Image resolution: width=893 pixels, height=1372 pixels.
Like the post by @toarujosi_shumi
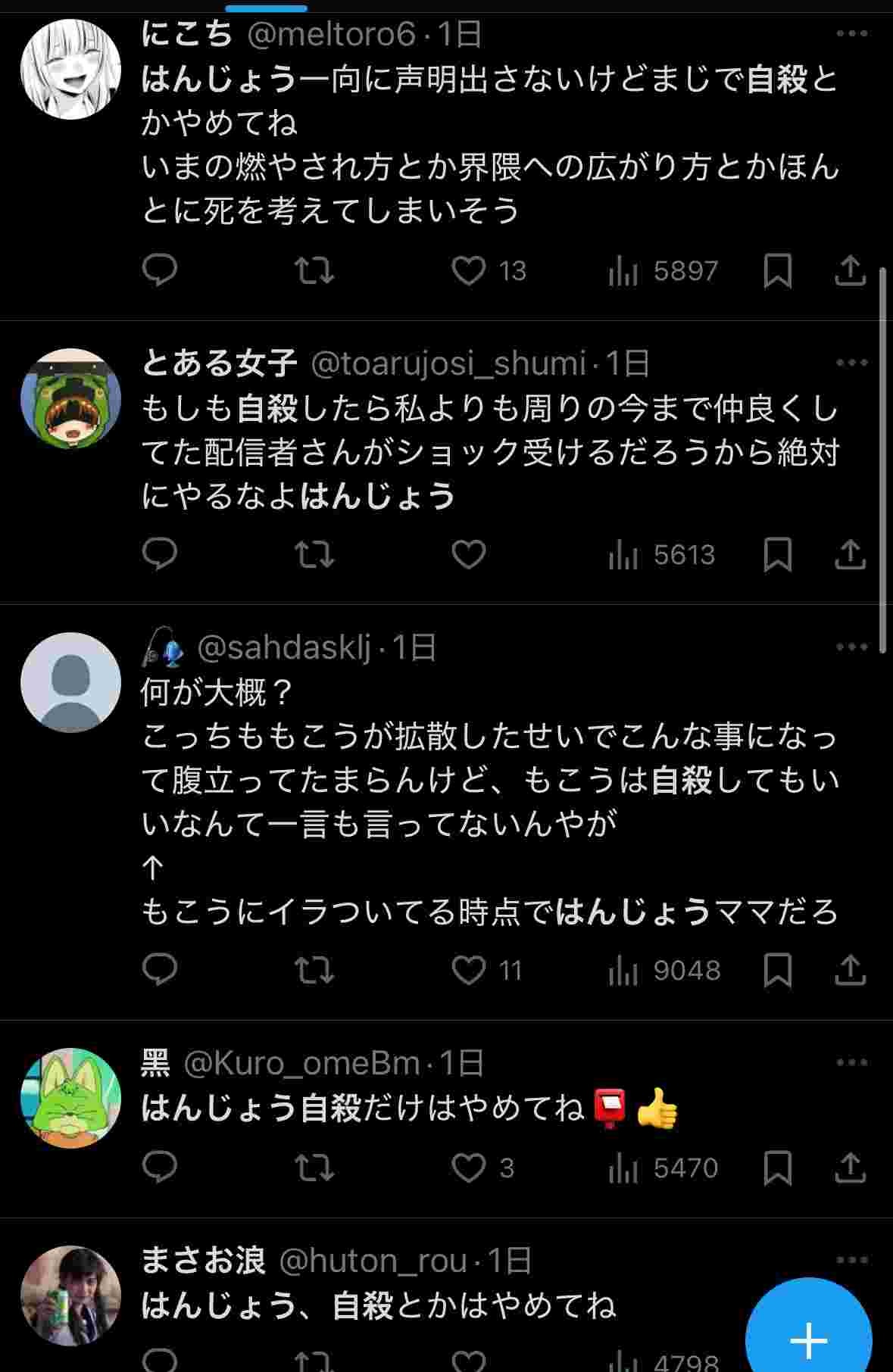click(469, 555)
